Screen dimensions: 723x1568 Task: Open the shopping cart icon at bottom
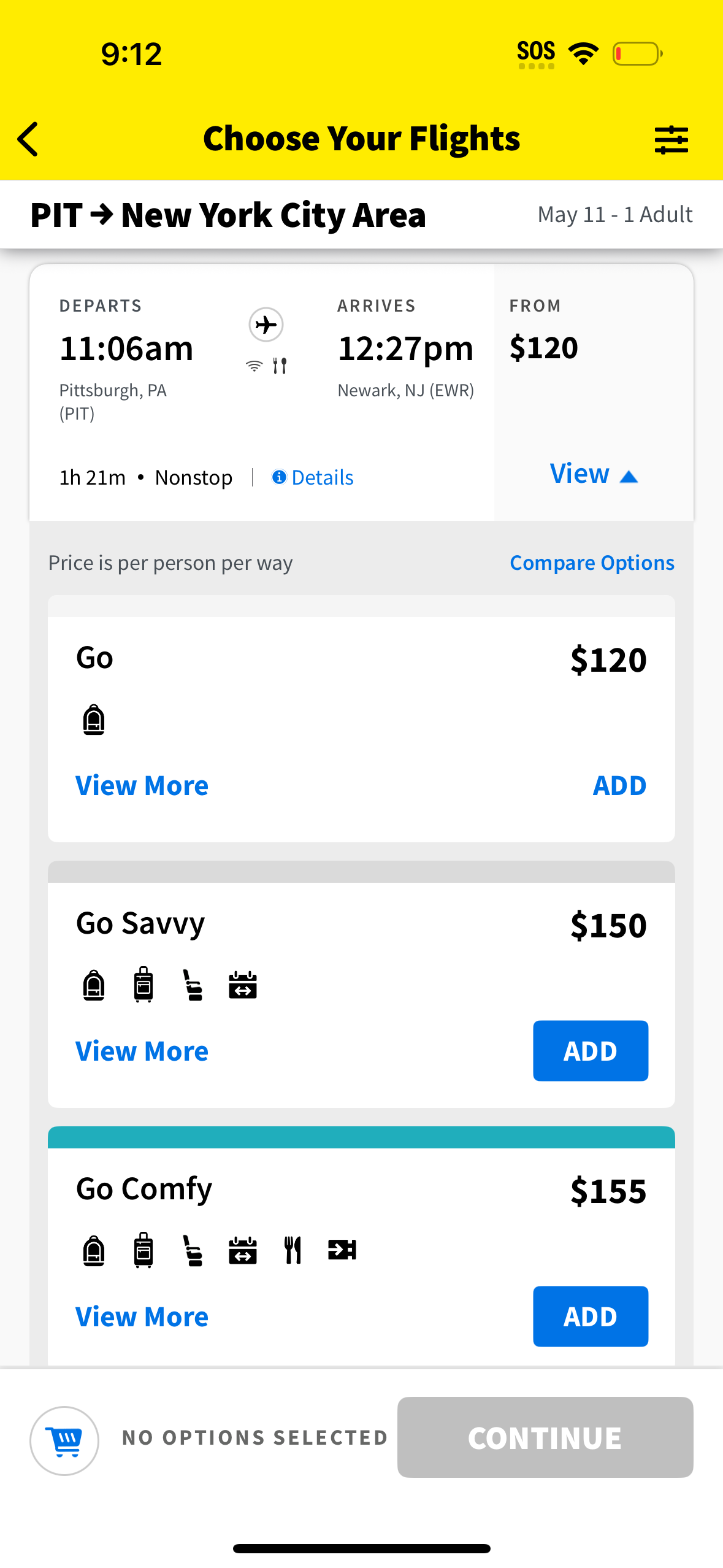(64, 1439)
